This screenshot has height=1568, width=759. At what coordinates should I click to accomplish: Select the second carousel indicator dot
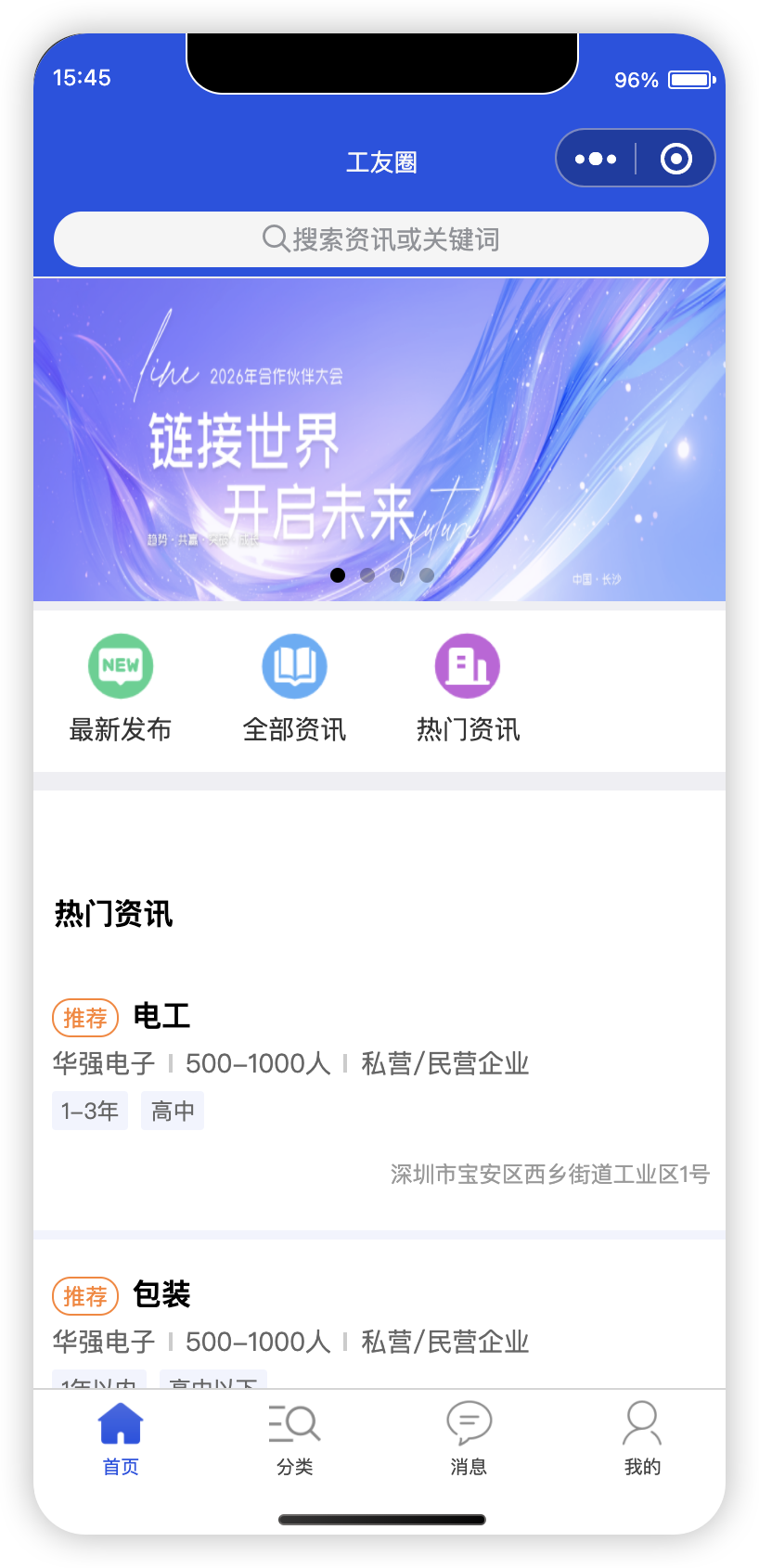(x=367, y=575)
